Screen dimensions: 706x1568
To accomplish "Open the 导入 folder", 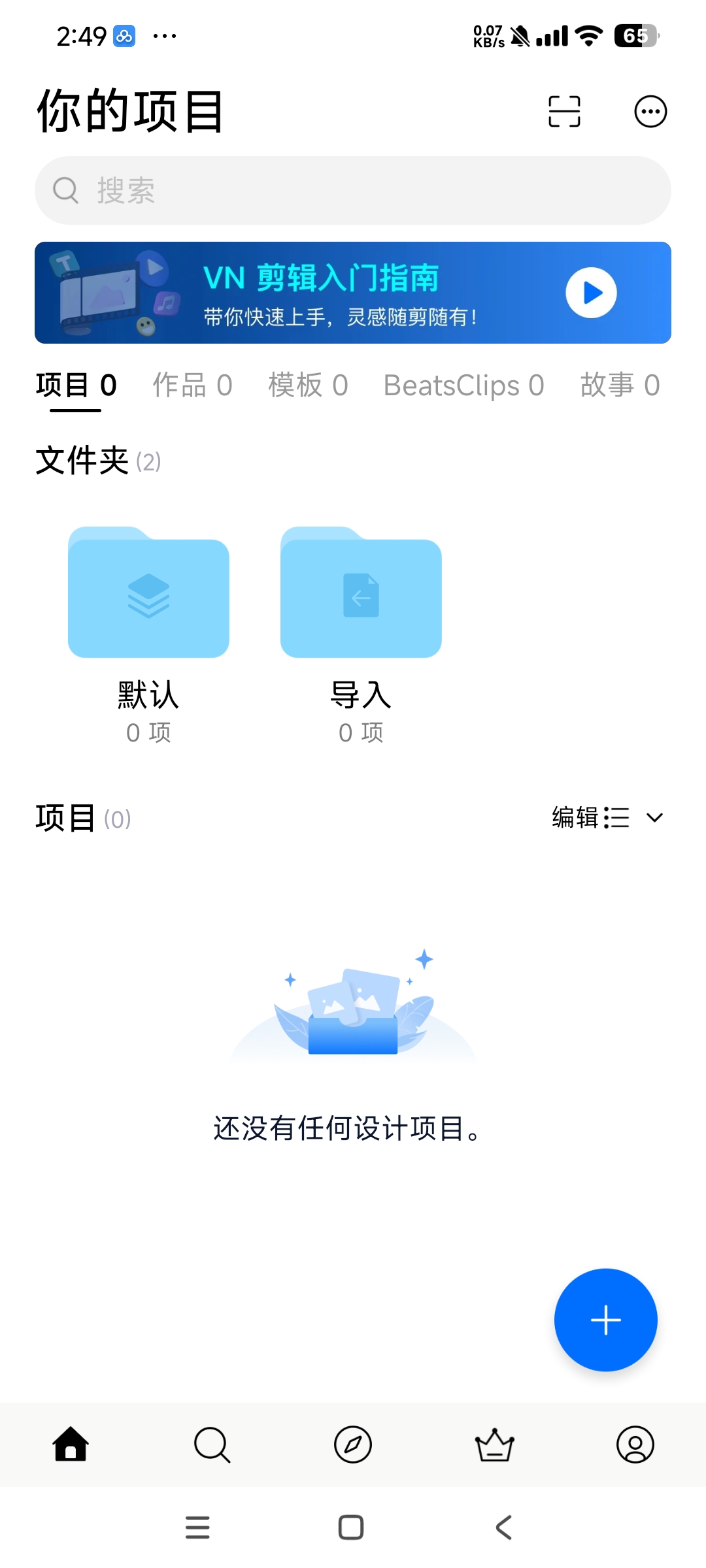I will pyautogui.click(x=361, y=595).
